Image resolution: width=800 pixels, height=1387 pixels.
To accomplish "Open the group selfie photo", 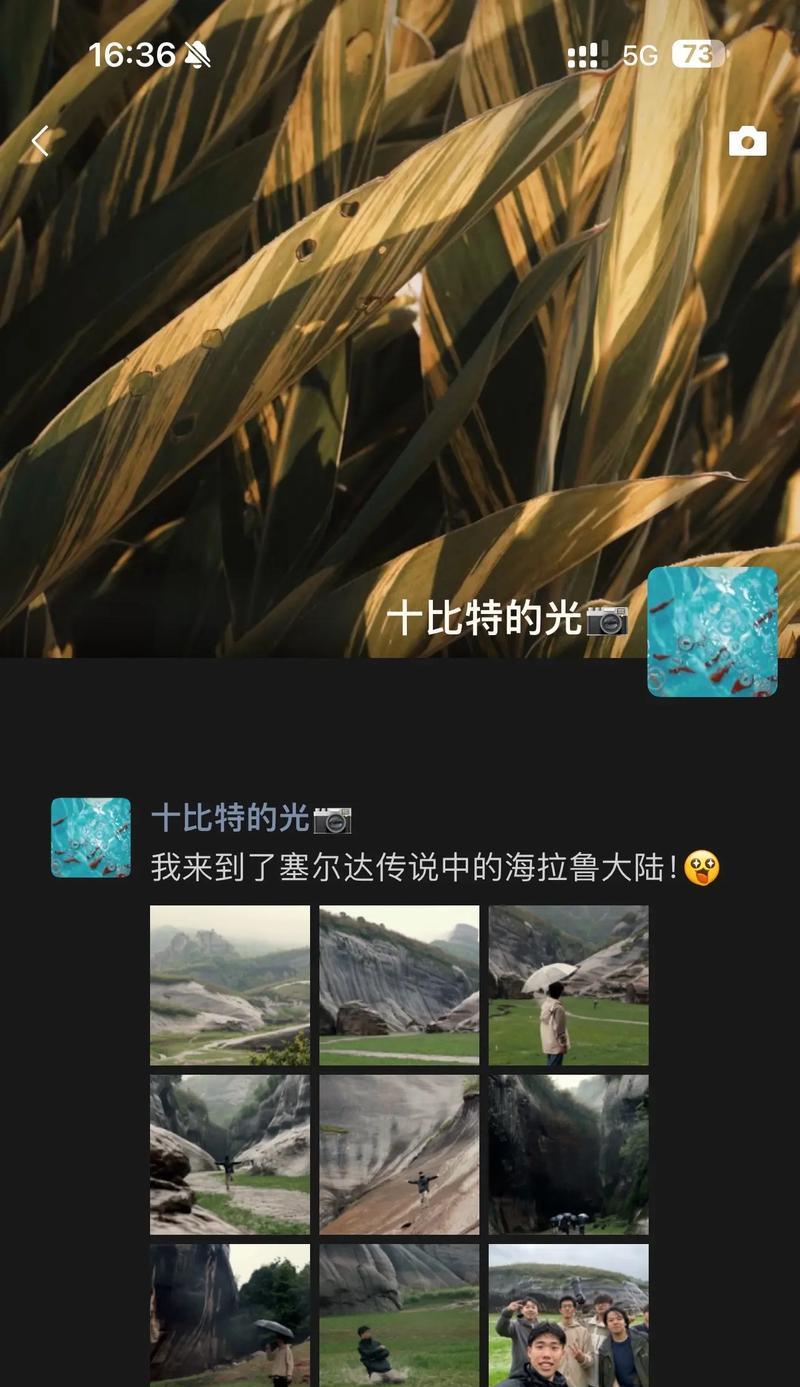I will [568, 1315].
